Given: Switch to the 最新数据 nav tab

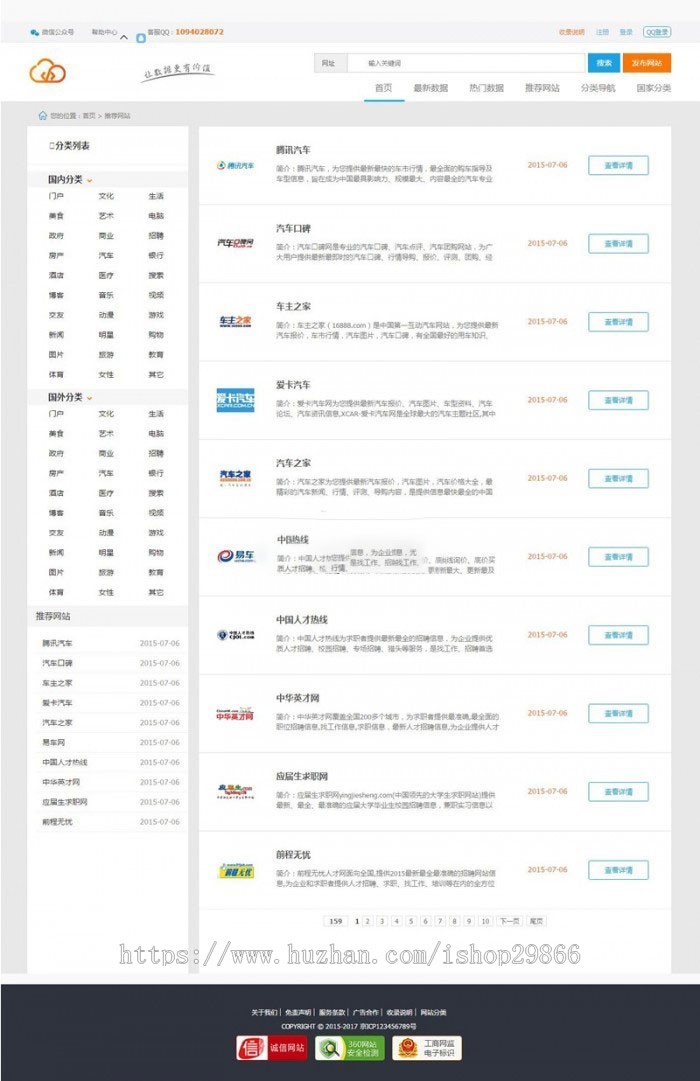Looking at the screenshot, I should 430,88.
